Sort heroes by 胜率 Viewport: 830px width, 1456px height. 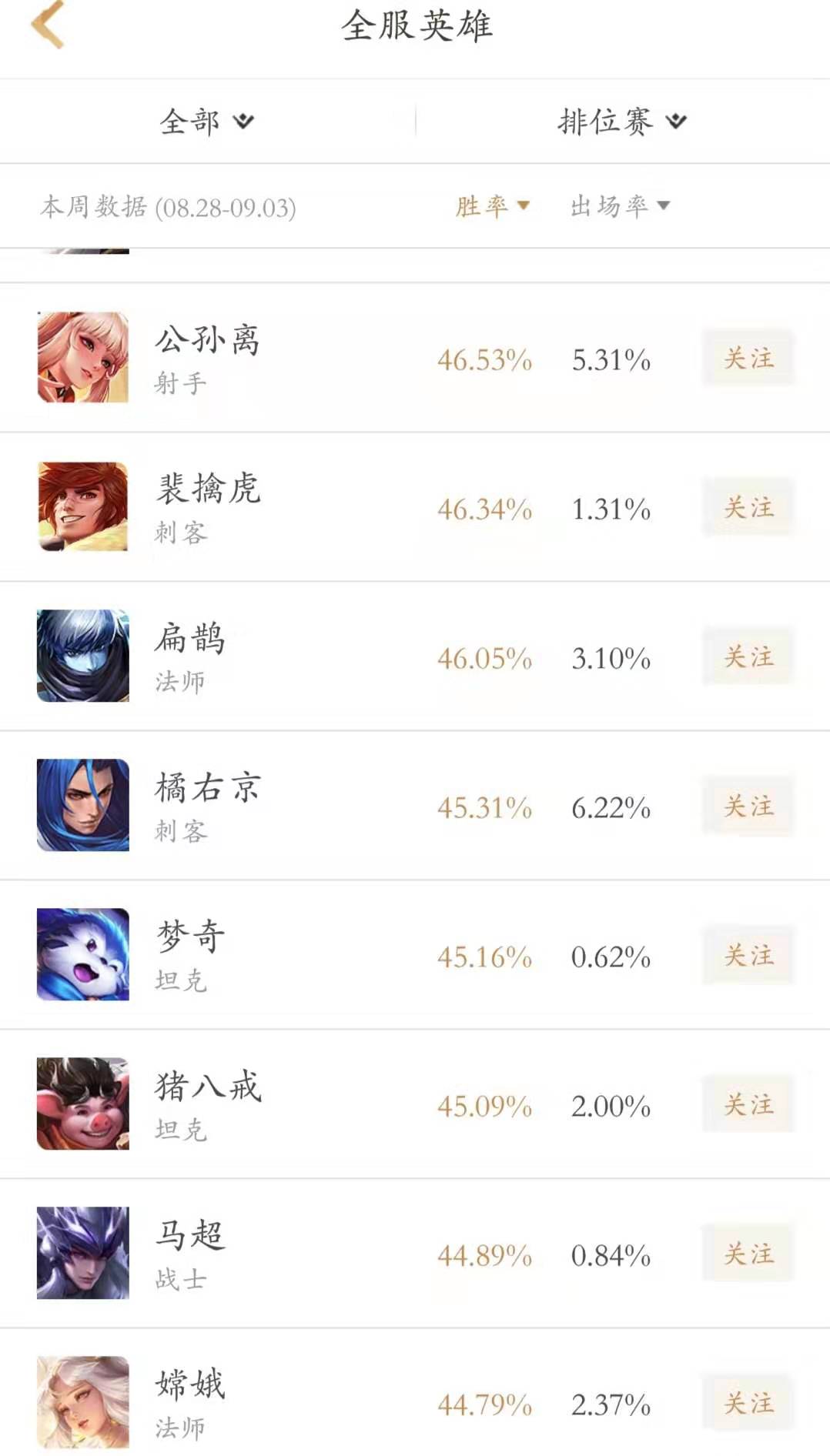pos(492,206)
